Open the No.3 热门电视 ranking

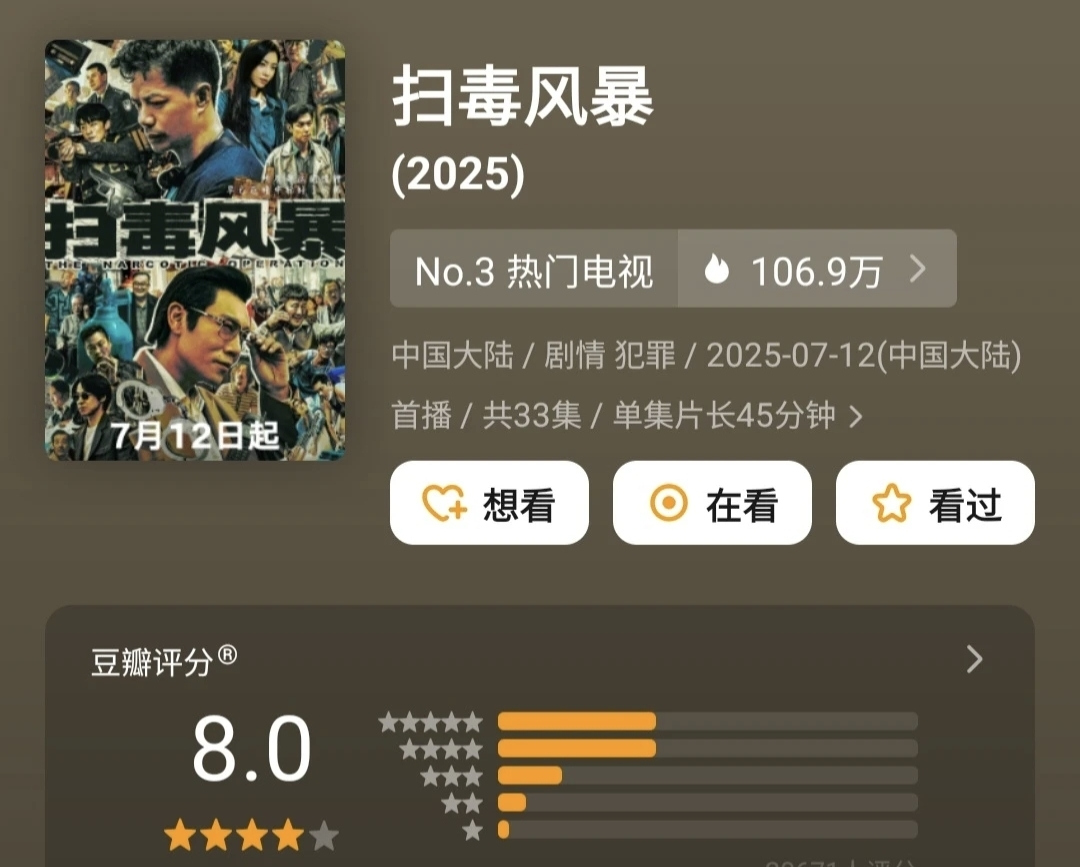534,269
